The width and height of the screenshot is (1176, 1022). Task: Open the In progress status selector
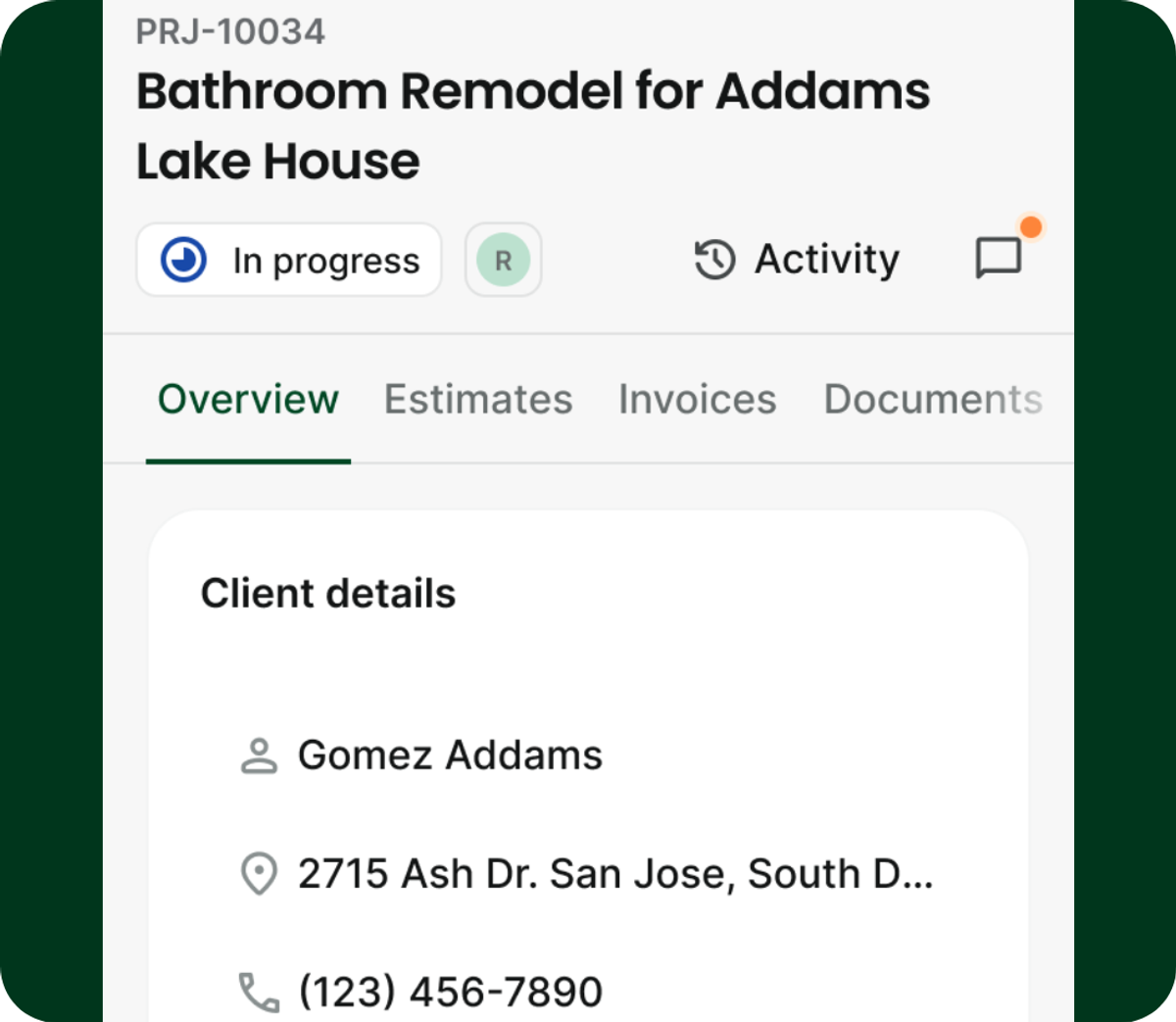coord(289,261)
